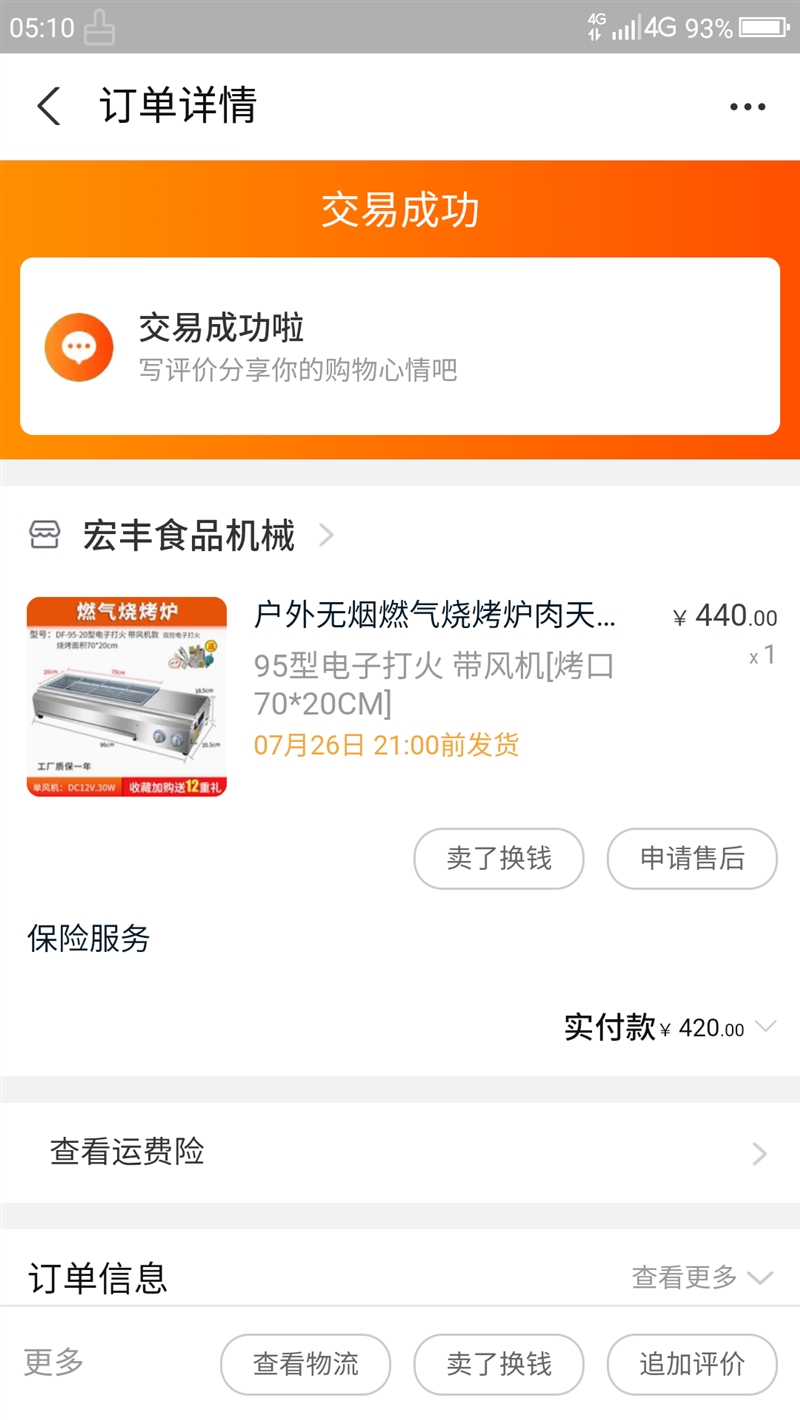Image resolution: width=800 pixels, height=1420 pixels.
Task: Tap the 更多 option in the bottom bar
Action: (51, 1363)
